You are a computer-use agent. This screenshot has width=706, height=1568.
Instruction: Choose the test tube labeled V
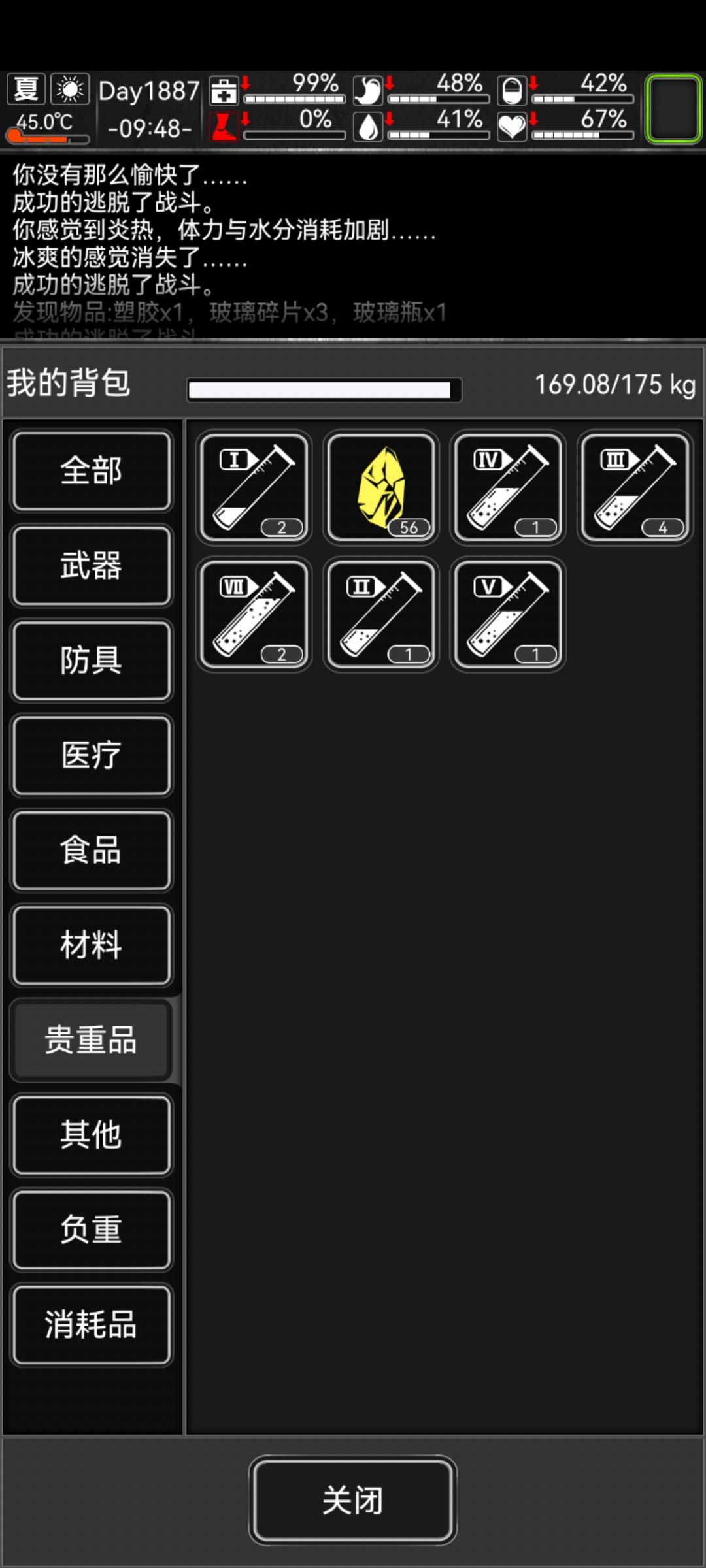click(x=508, y=614)
